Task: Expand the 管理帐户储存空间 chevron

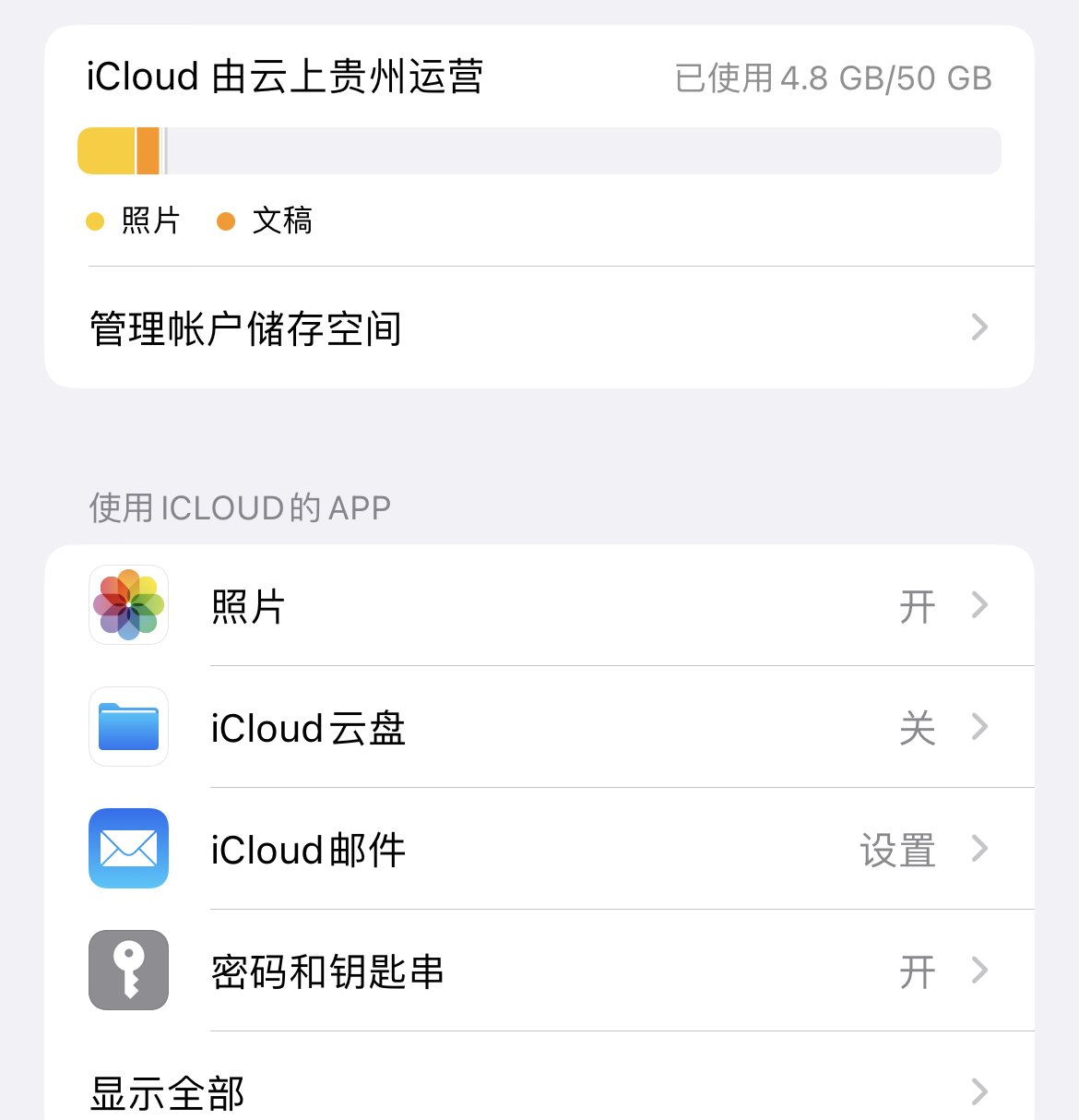Action: point(979,328)
